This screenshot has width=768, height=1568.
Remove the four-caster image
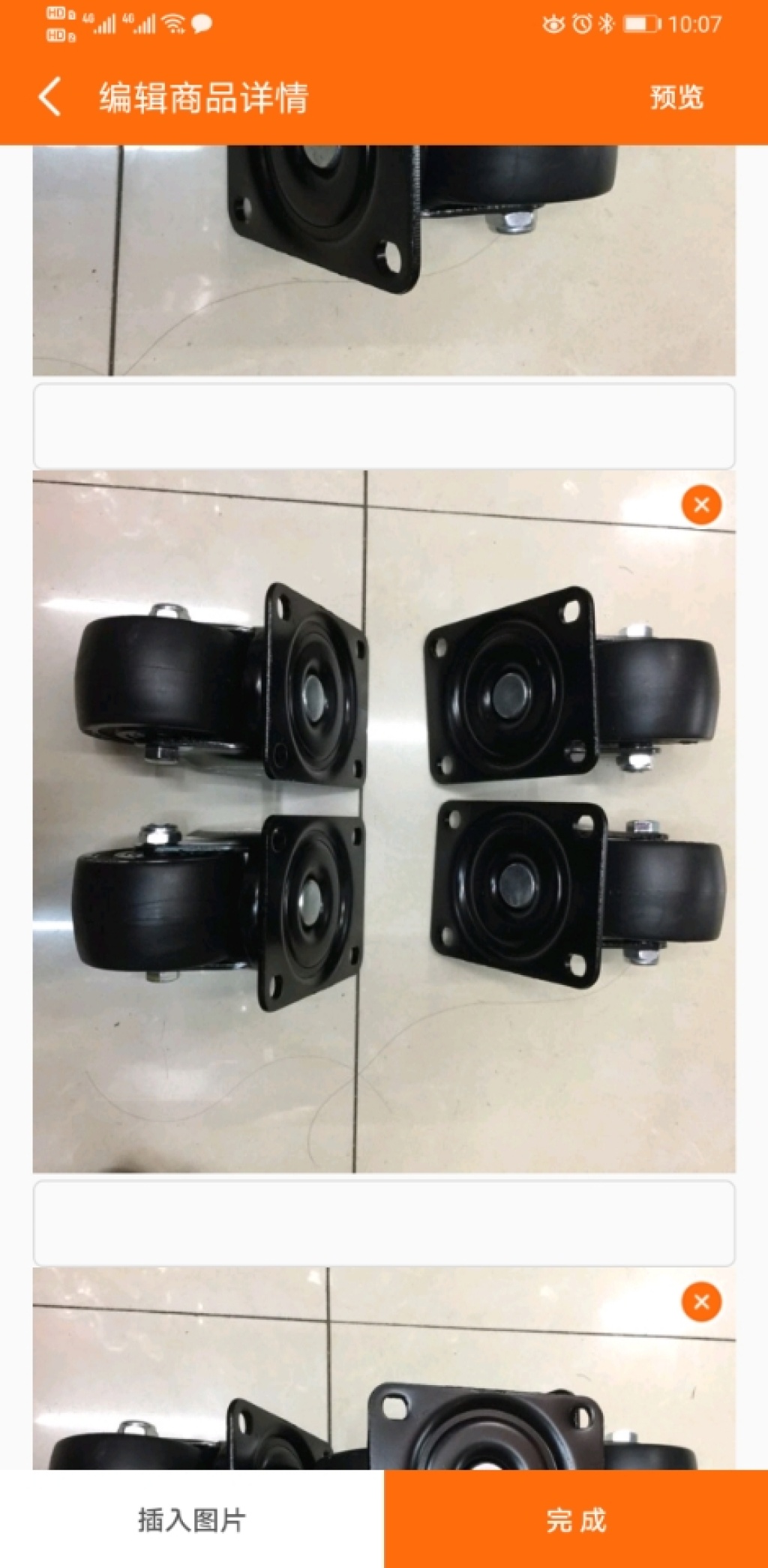[701, 504]
